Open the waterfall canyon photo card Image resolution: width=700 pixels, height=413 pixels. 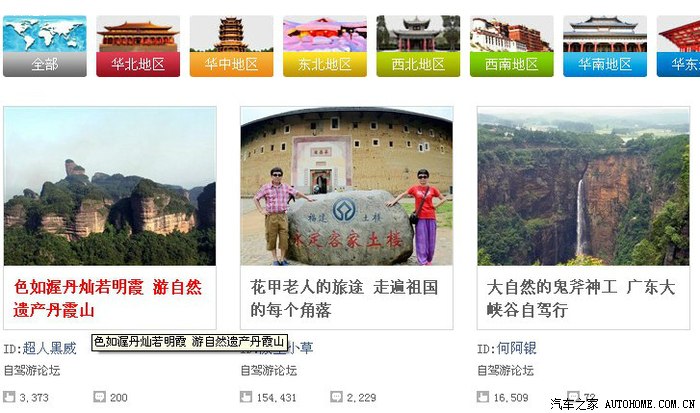pos(583,186)
